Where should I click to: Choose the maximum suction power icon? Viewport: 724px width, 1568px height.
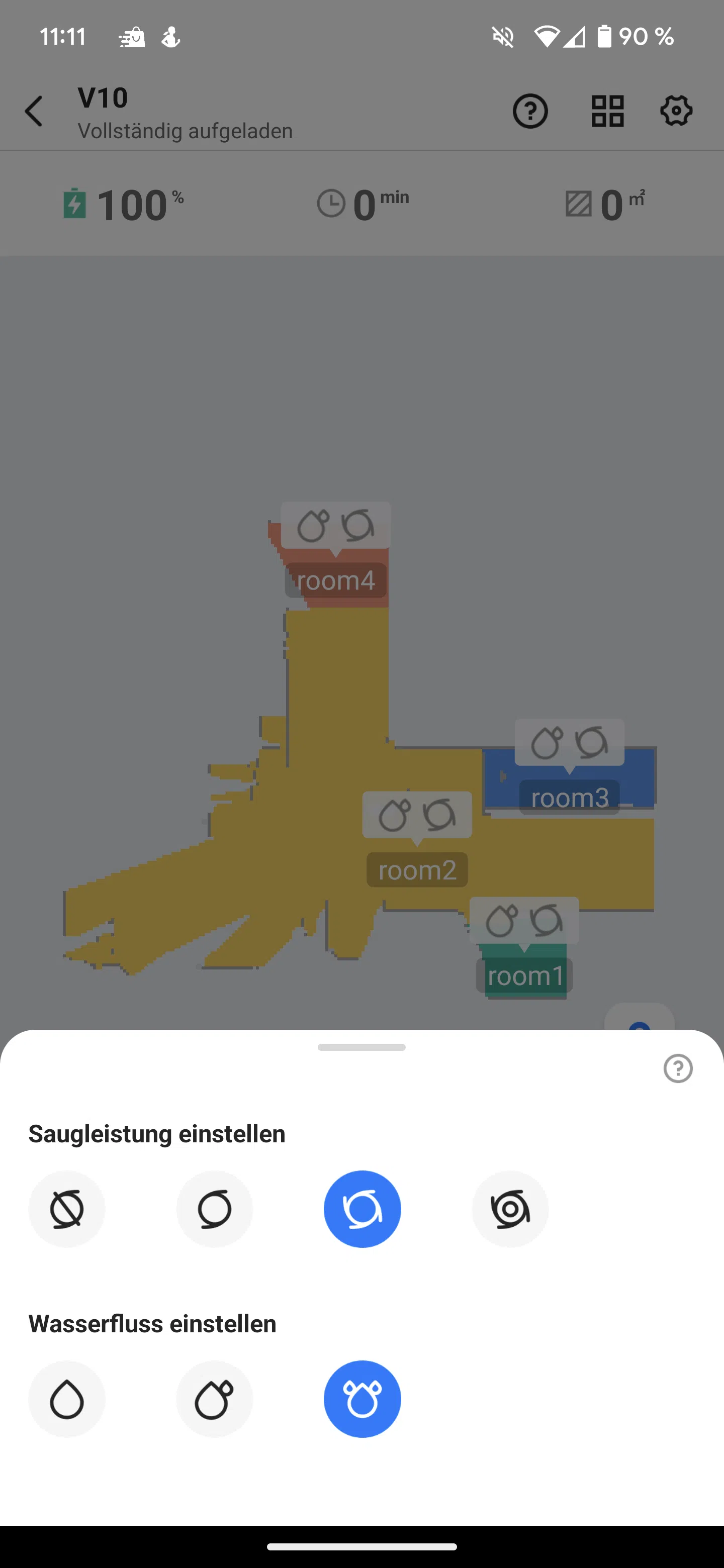(x=510, y=1209)
